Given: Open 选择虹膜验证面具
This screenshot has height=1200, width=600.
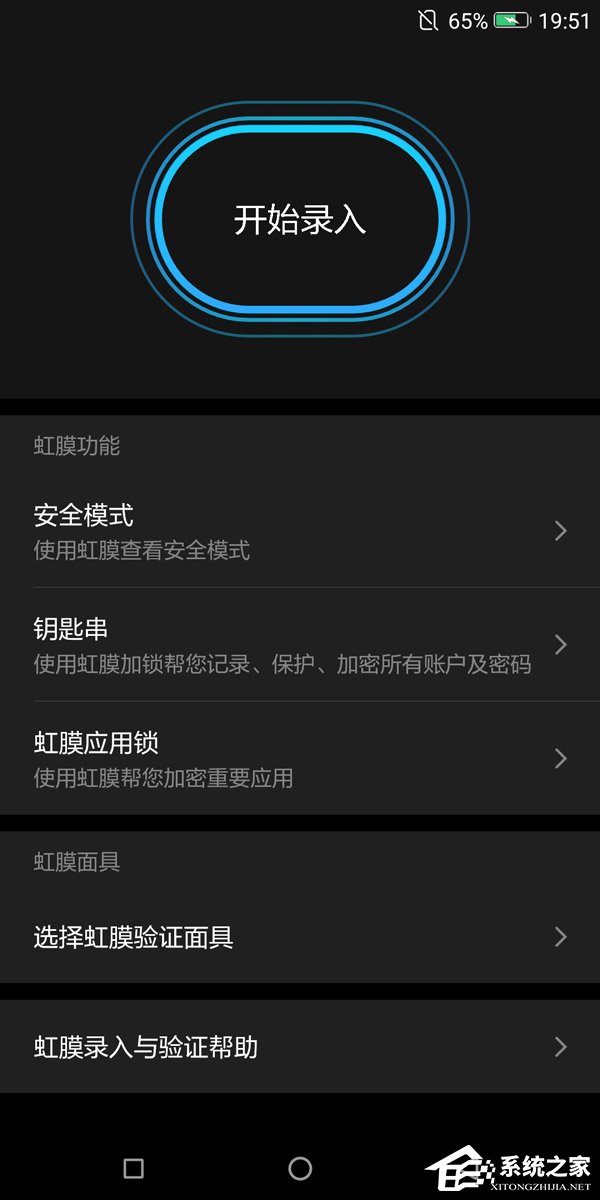Looking at the screenshot, I should coord(300,937).
